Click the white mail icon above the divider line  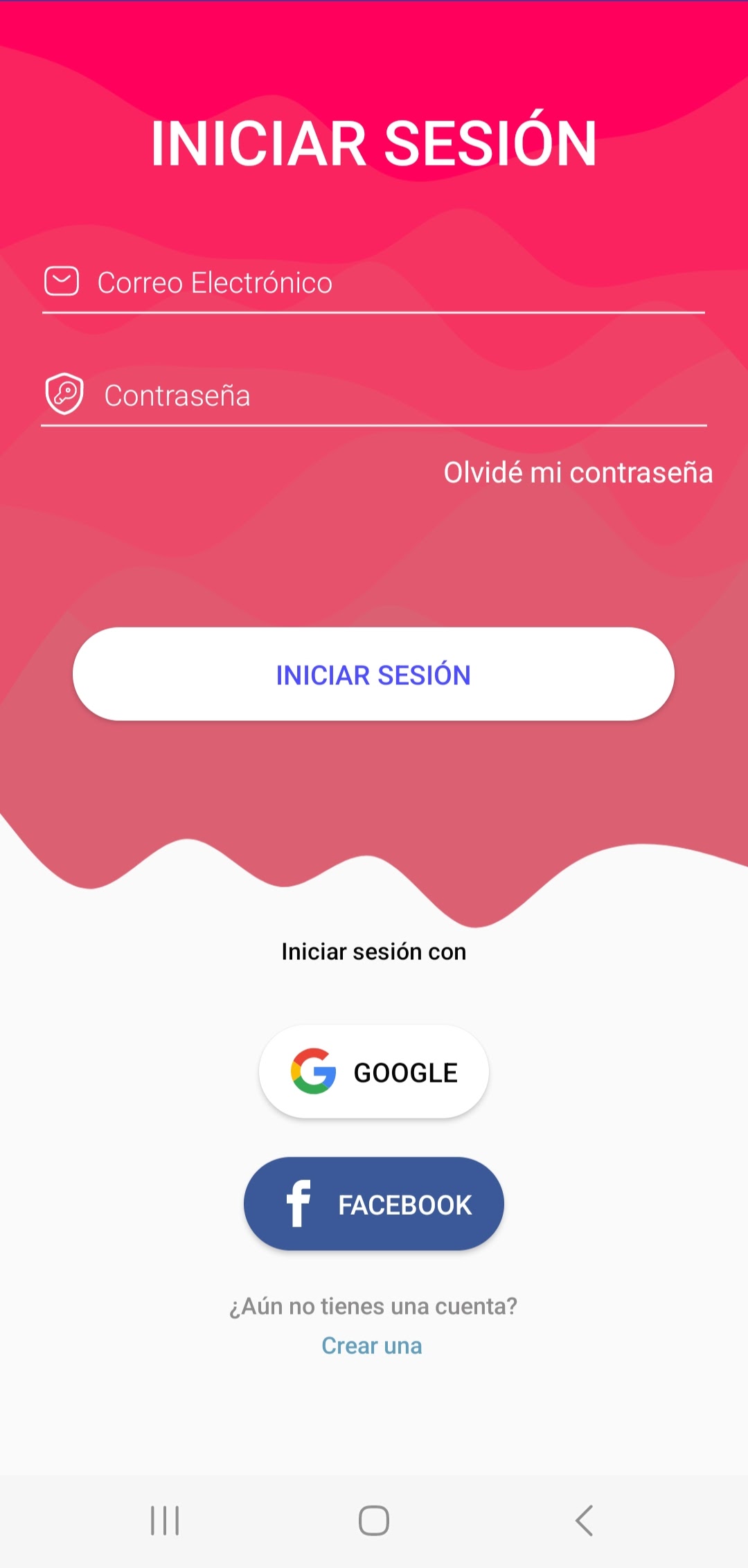(62, 280)
